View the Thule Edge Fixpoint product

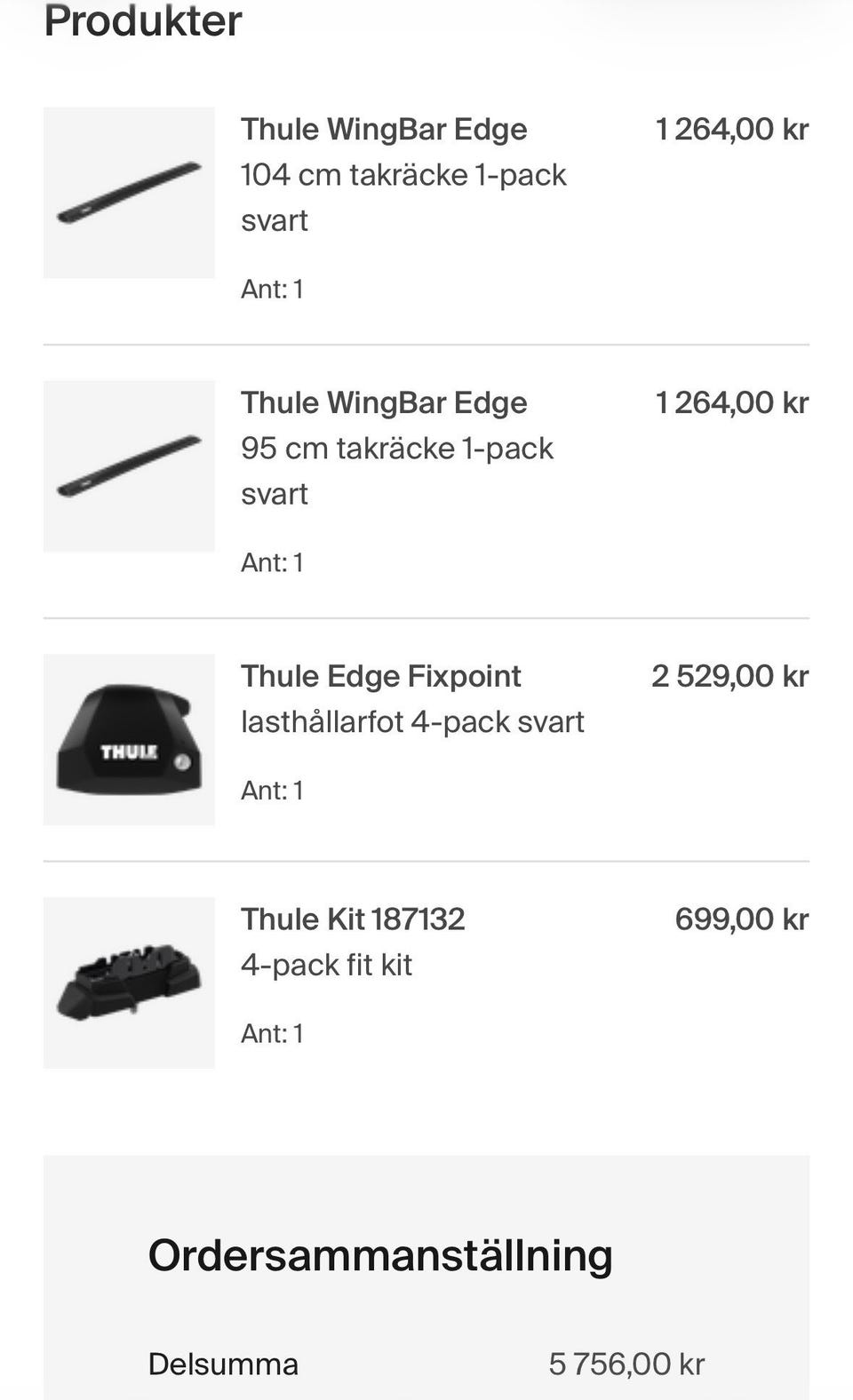380,677
